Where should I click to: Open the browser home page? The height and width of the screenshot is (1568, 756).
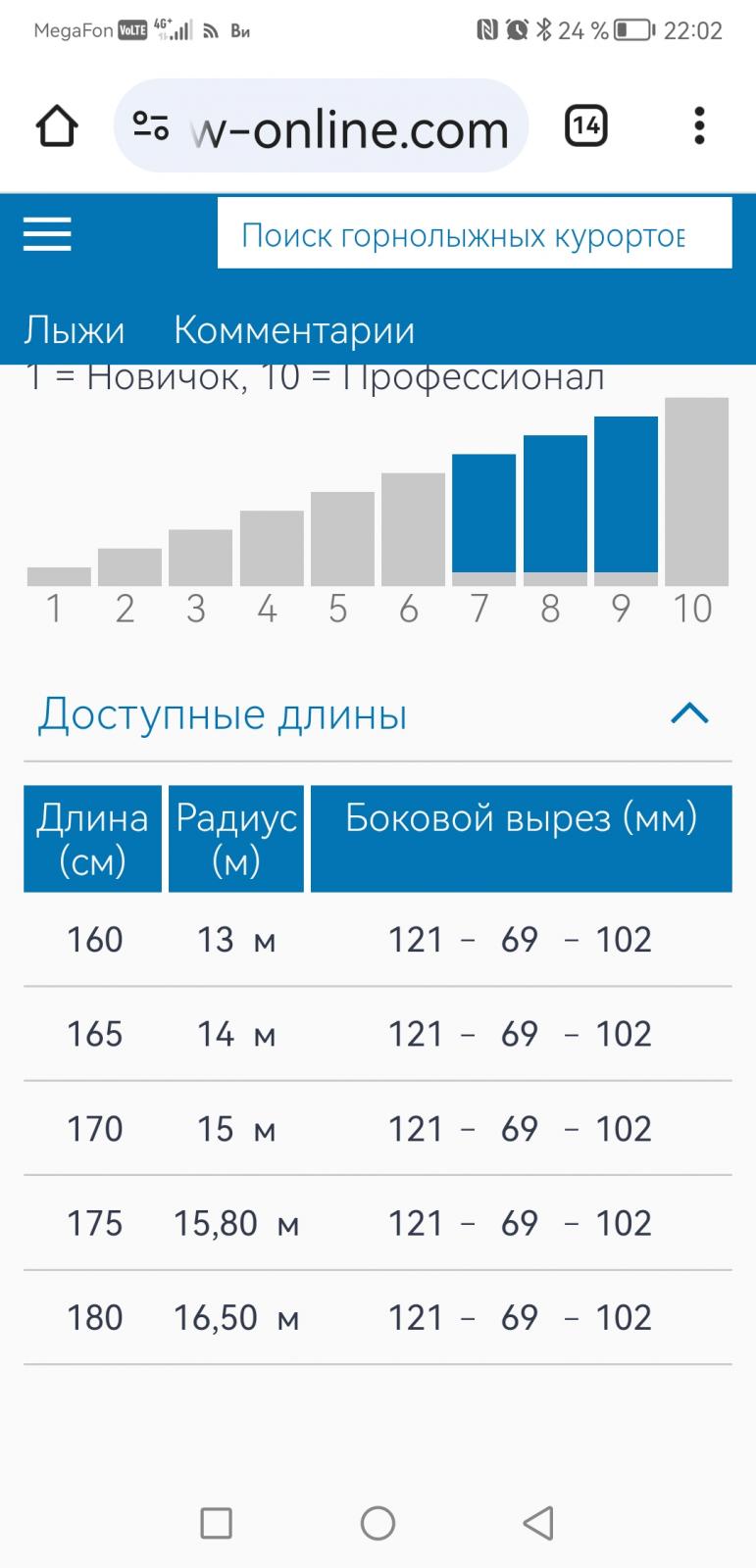click(57, 126)
